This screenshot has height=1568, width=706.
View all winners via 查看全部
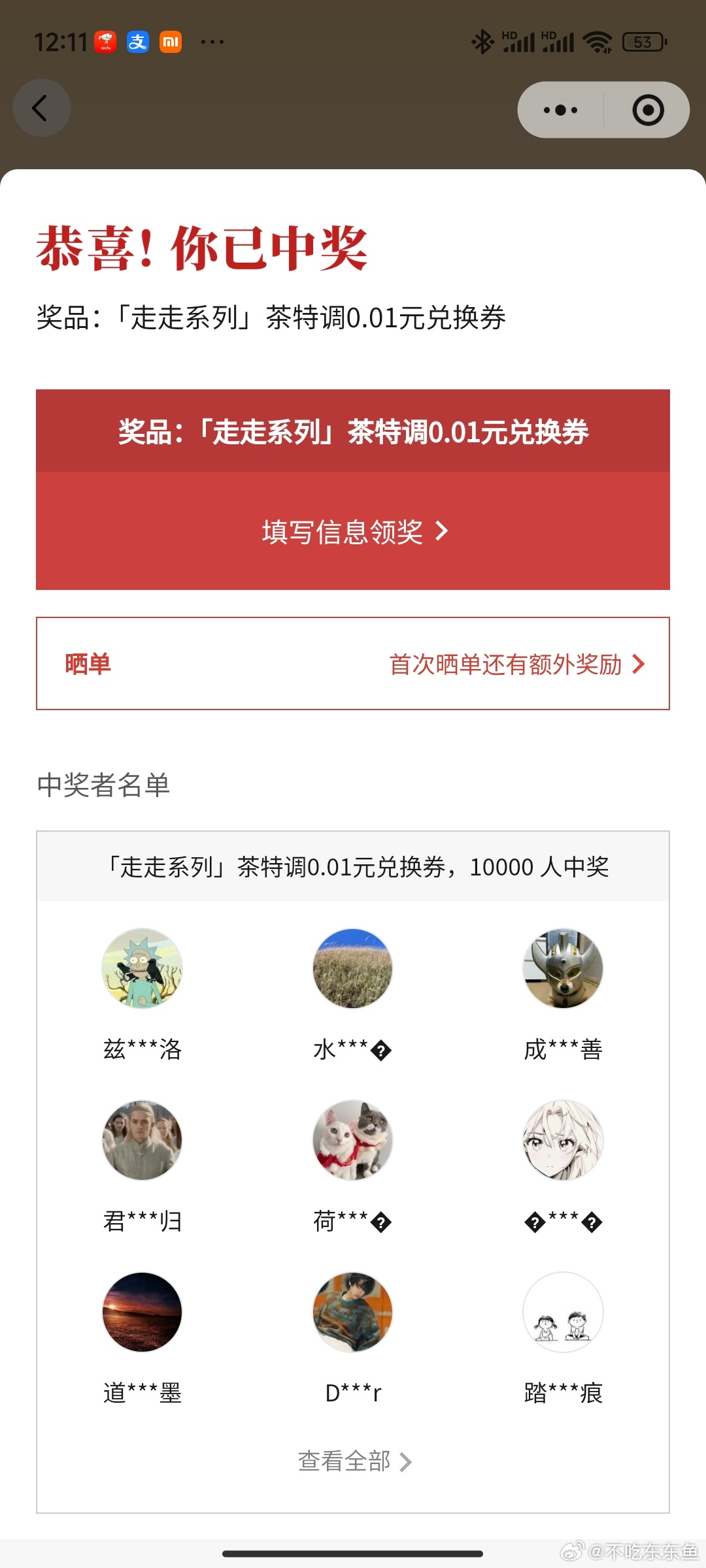click(x=353, y=1461)
